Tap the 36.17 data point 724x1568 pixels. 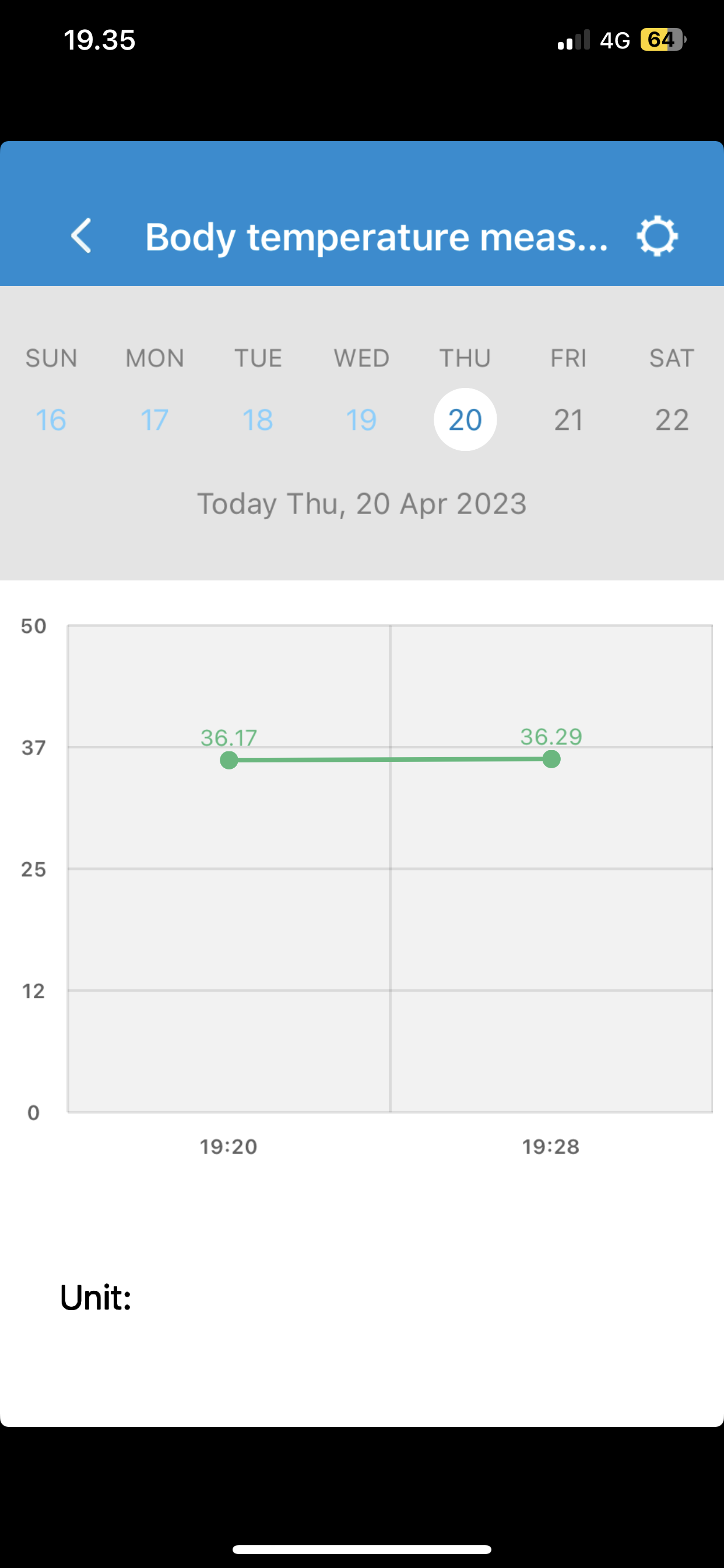click(x=229, y=760)
